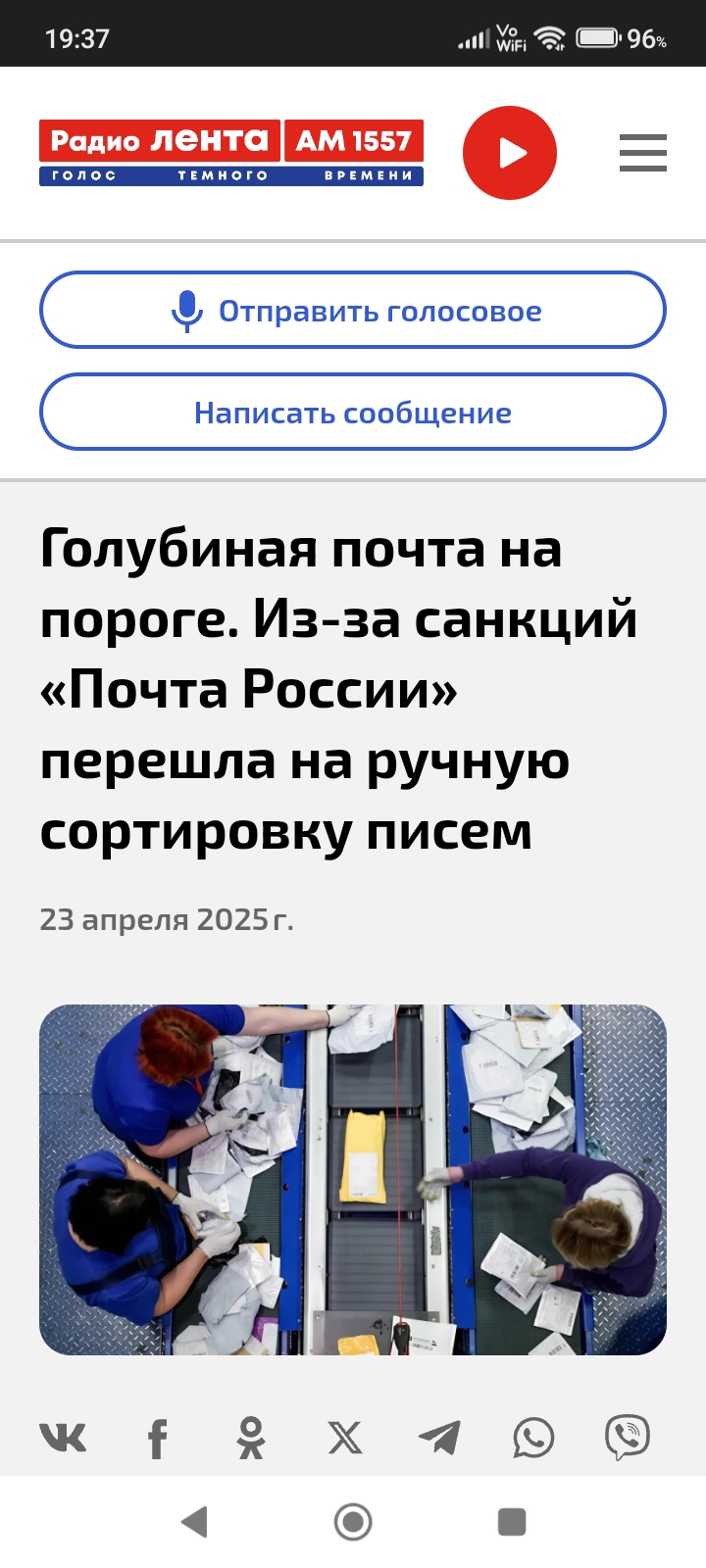The image size is (706, 1568).
Task: Share the article via WhatsApp
Action: coord(533,1438)
